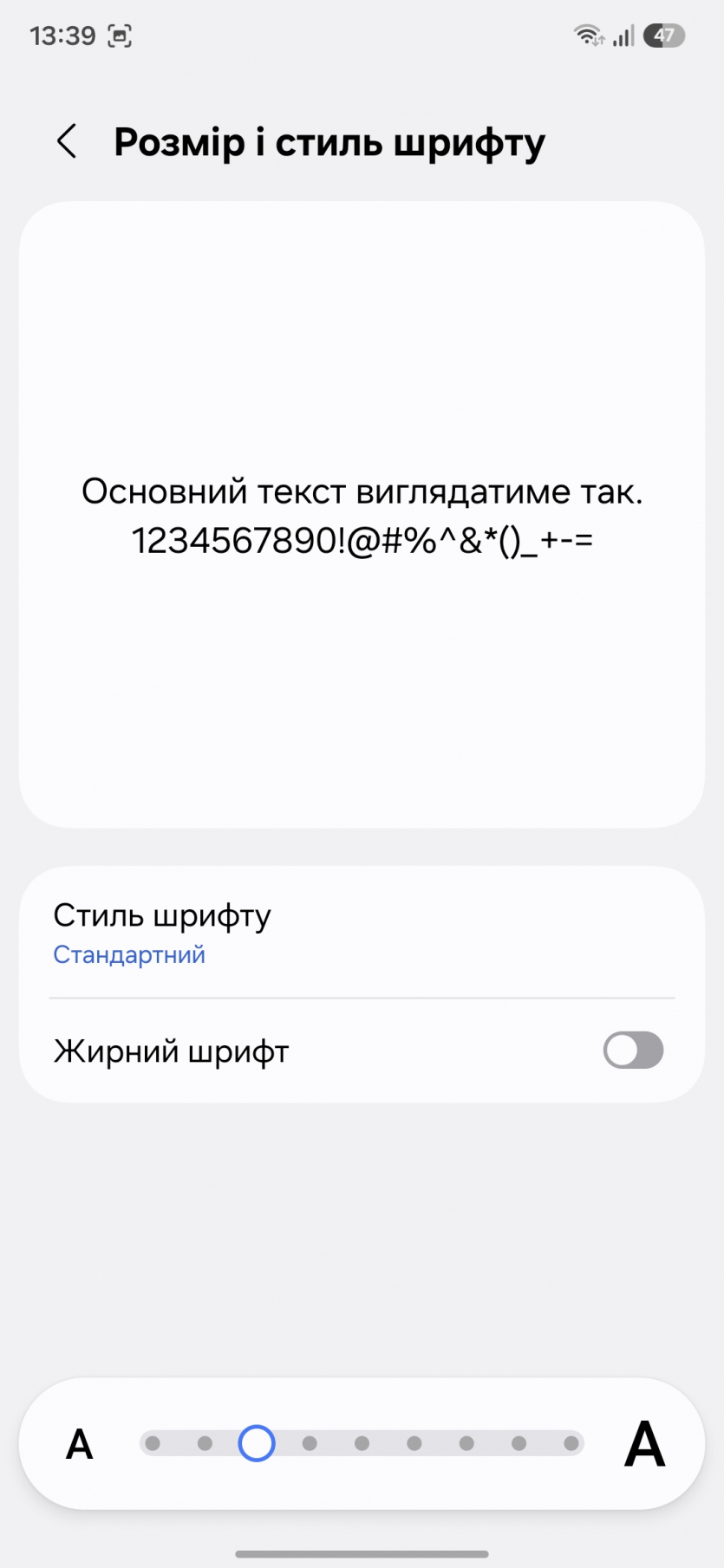Enable the Жирний шрифт switch
724x1568 pixels.
(x=633, y=1051)
